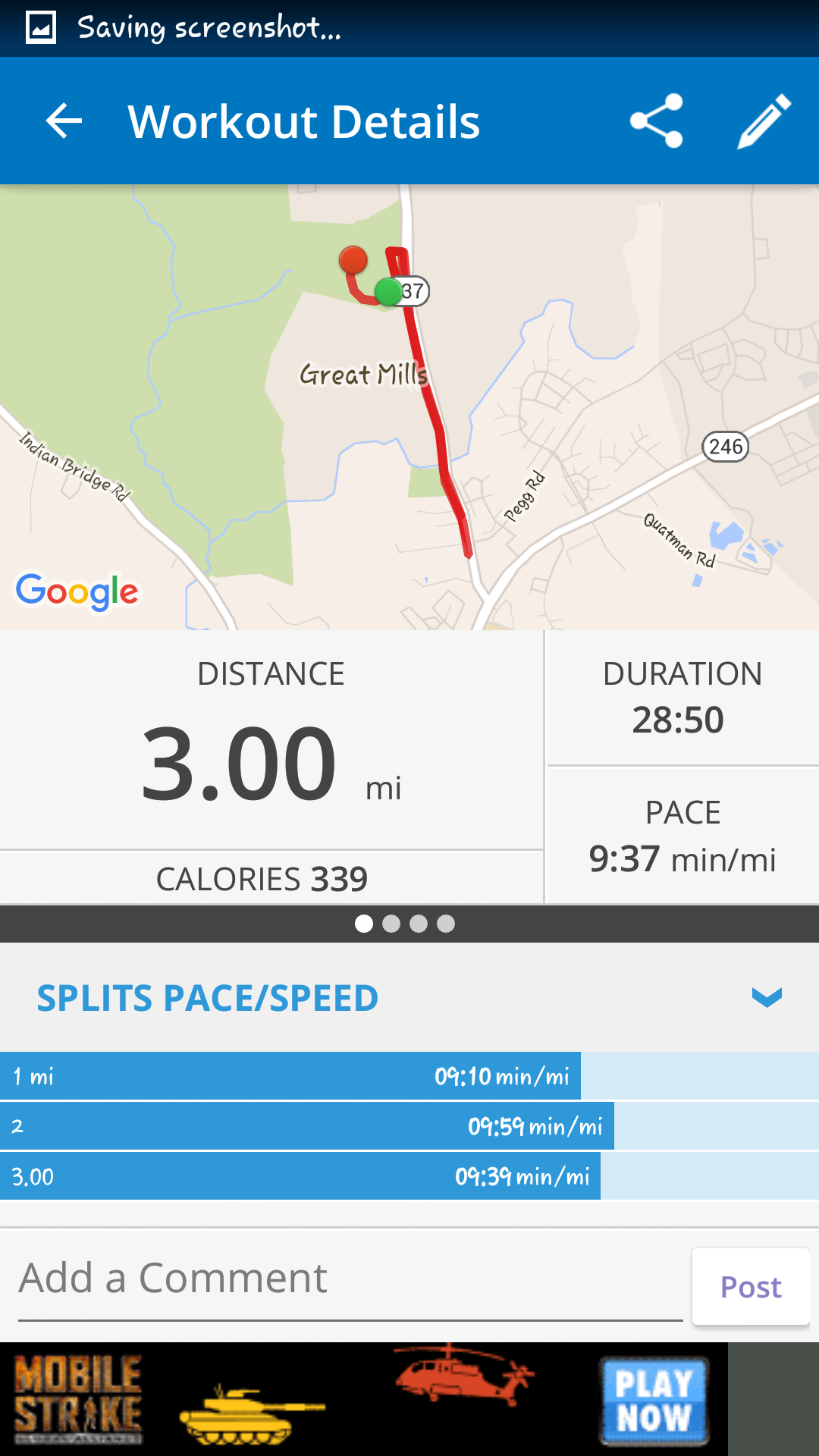819x1456 pixels.
Task: Select the second stats page dot
Action: (391, 924)
